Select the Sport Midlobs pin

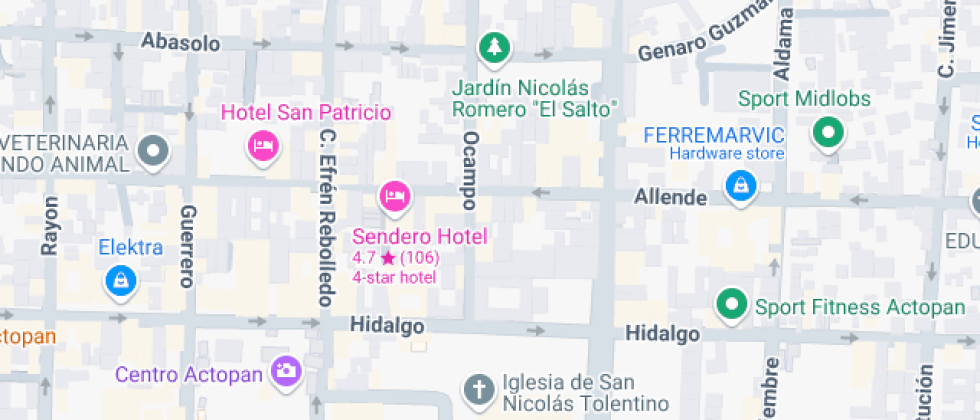[827, 132]
